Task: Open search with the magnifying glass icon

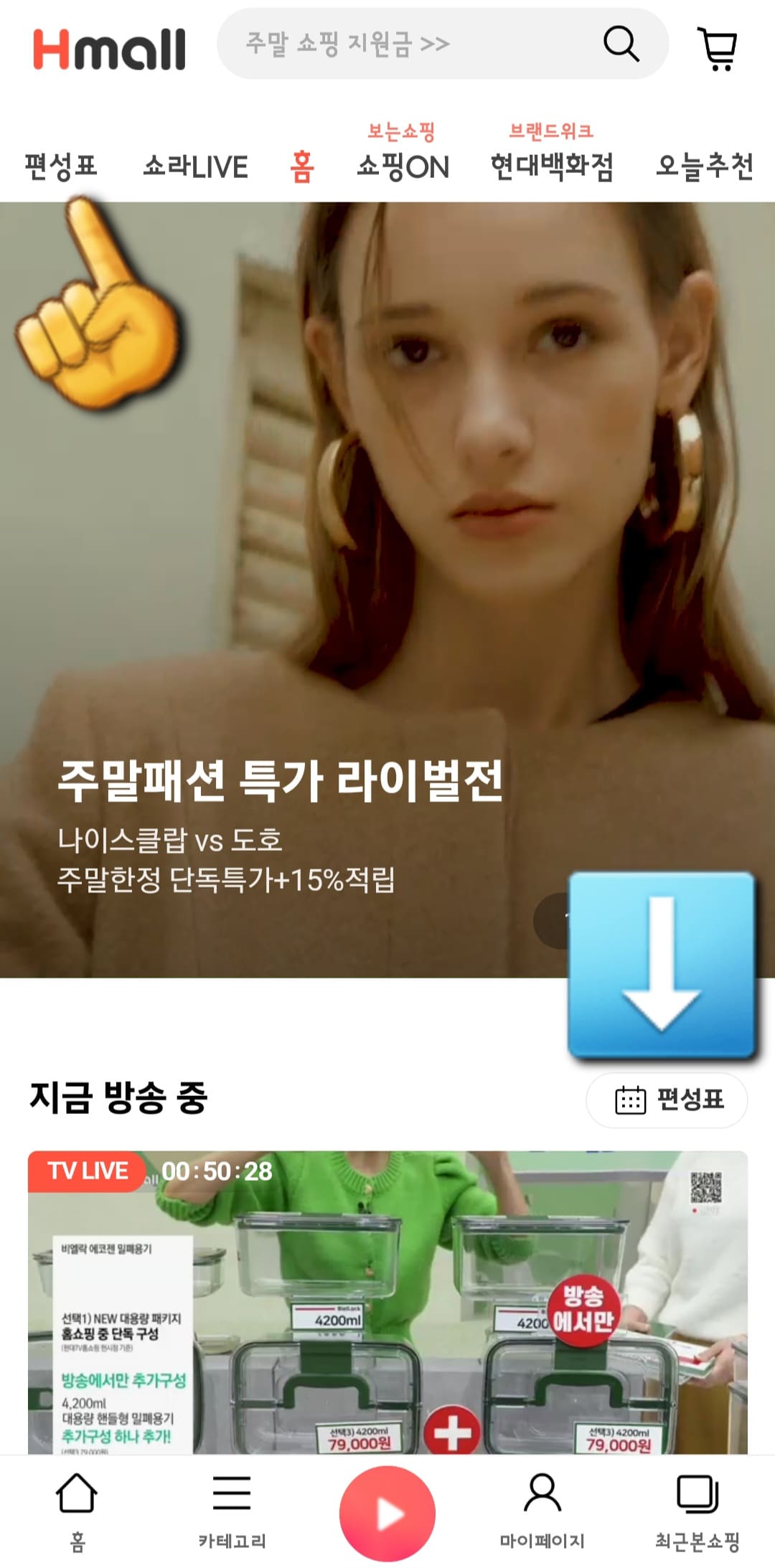Action: 621,46
